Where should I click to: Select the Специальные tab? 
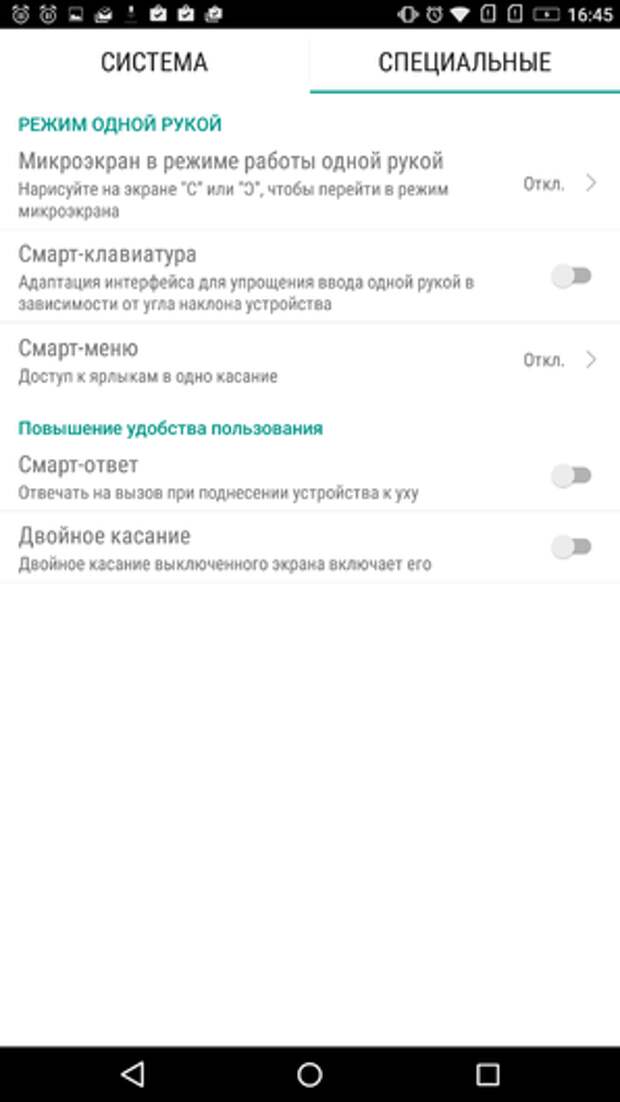coord(465,62)
